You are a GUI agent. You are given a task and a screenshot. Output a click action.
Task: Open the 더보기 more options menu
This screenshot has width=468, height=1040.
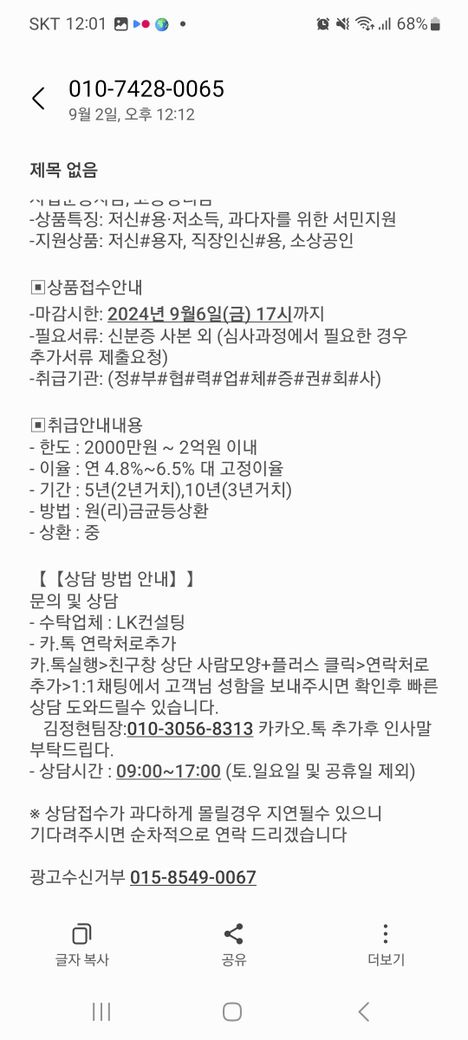pos(386,944)
